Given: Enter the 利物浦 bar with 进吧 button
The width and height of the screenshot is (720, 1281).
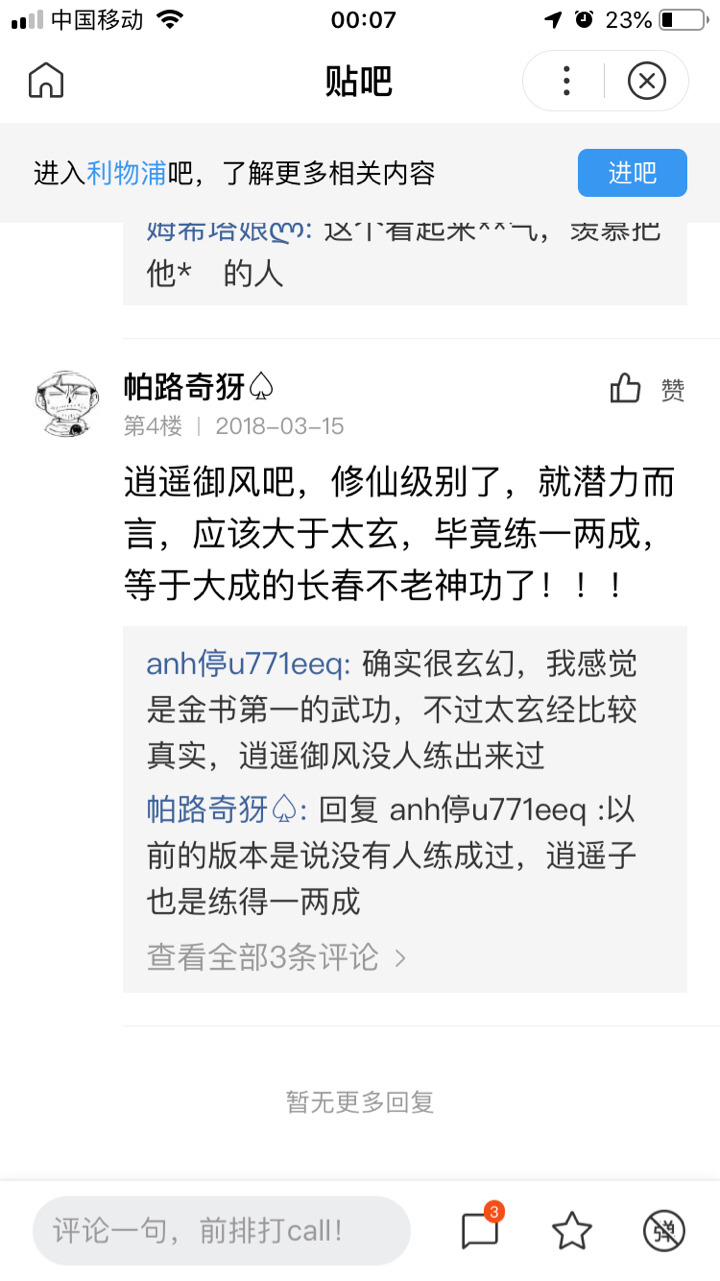Looking at the screenshot, I should 632,173.
